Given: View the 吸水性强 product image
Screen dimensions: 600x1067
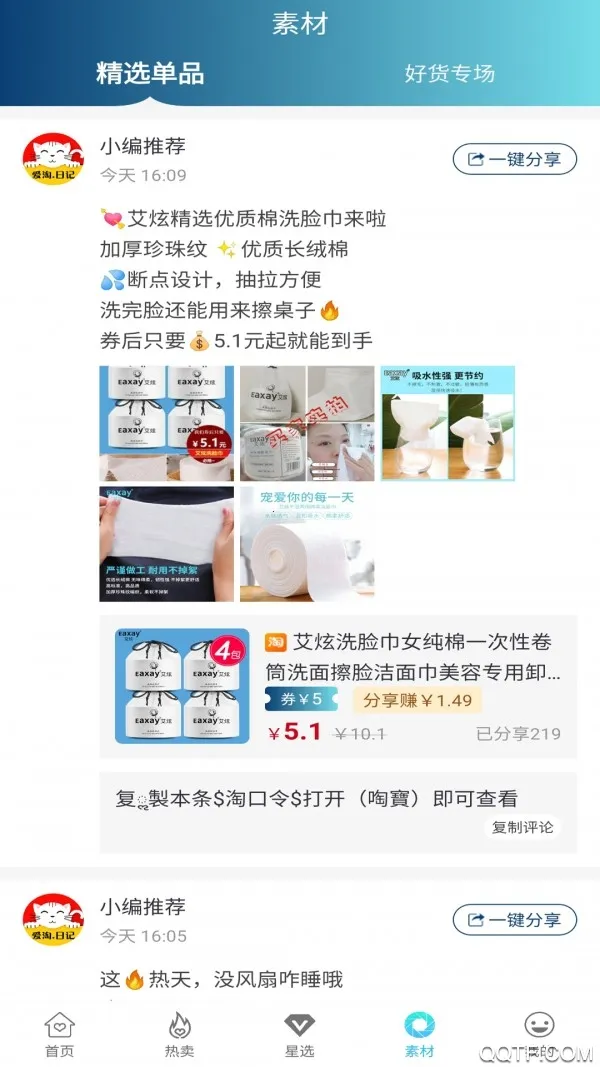Looking at the screenshot, I should 447,423.
